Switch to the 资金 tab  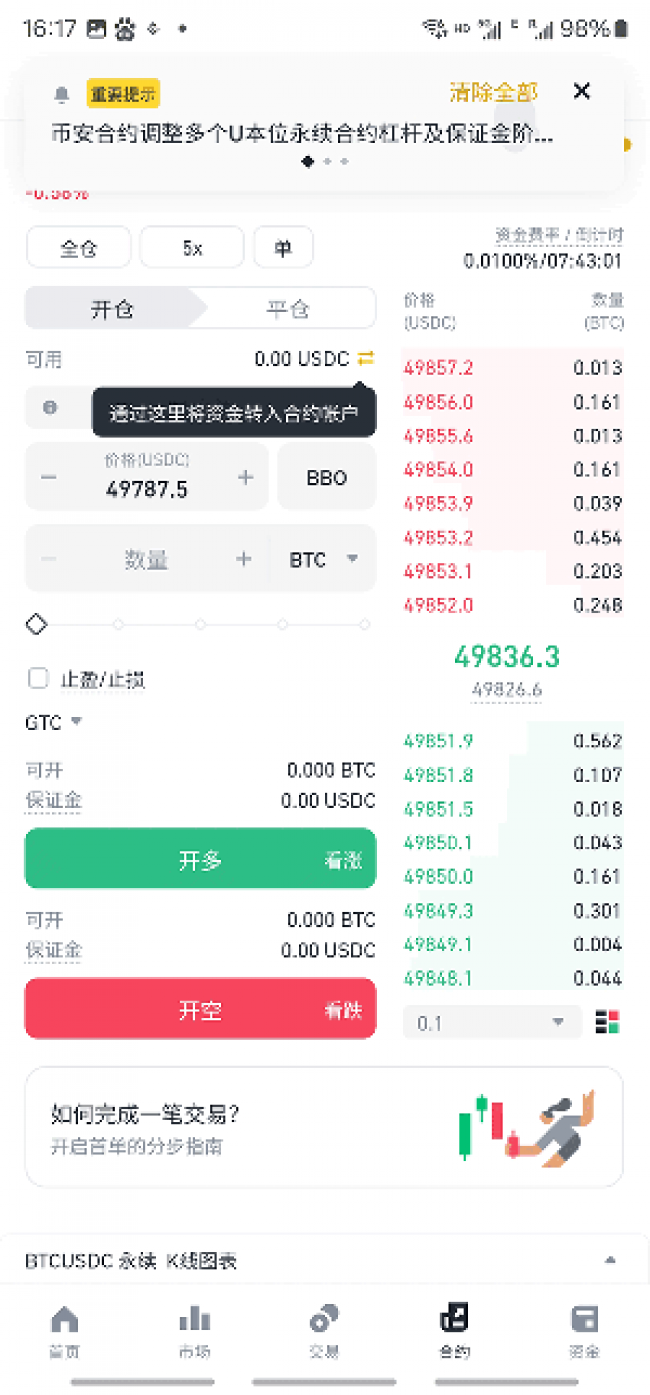(x=584, y=1332)
